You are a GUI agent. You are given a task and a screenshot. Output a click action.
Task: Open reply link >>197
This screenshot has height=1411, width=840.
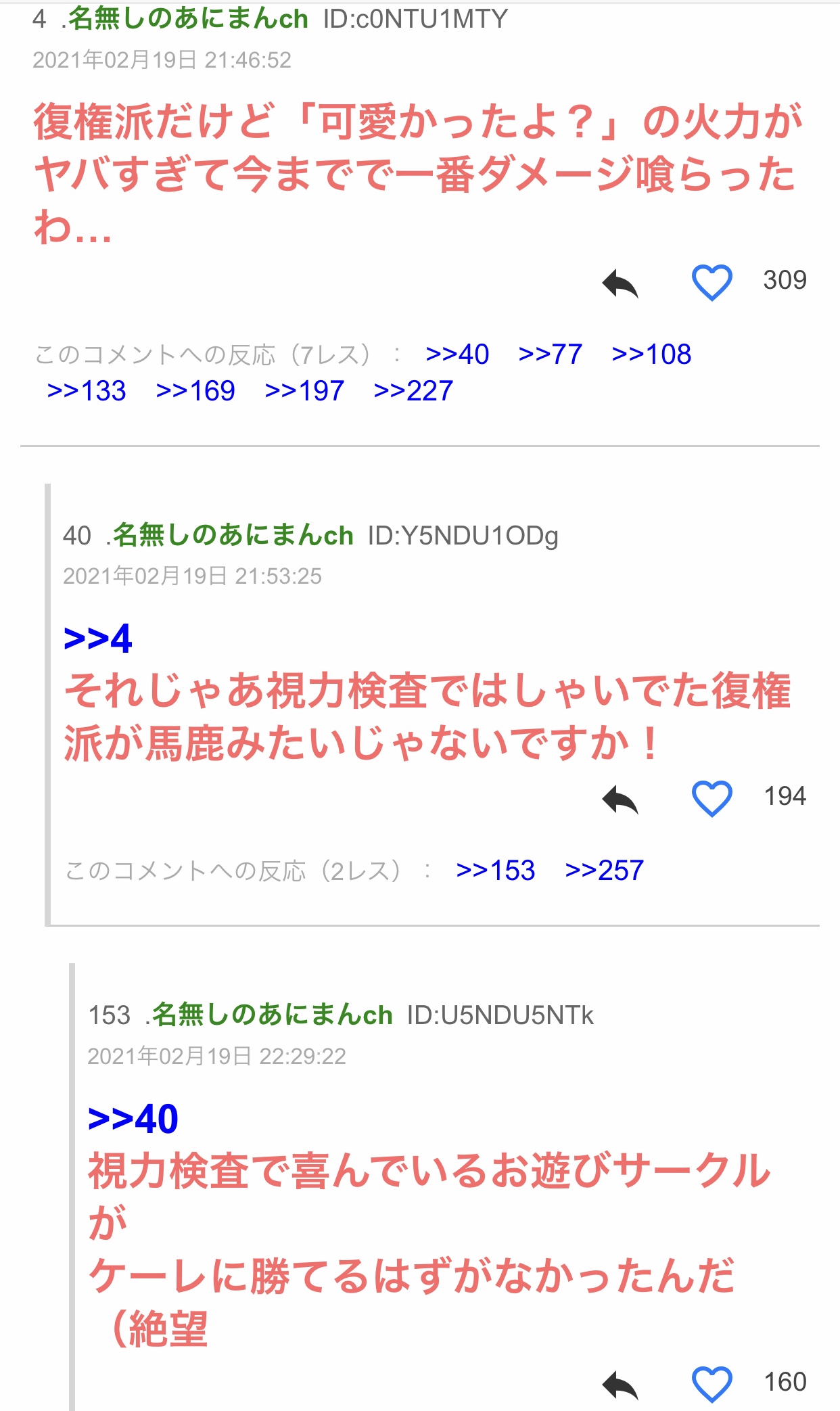[x=304, y=391]
